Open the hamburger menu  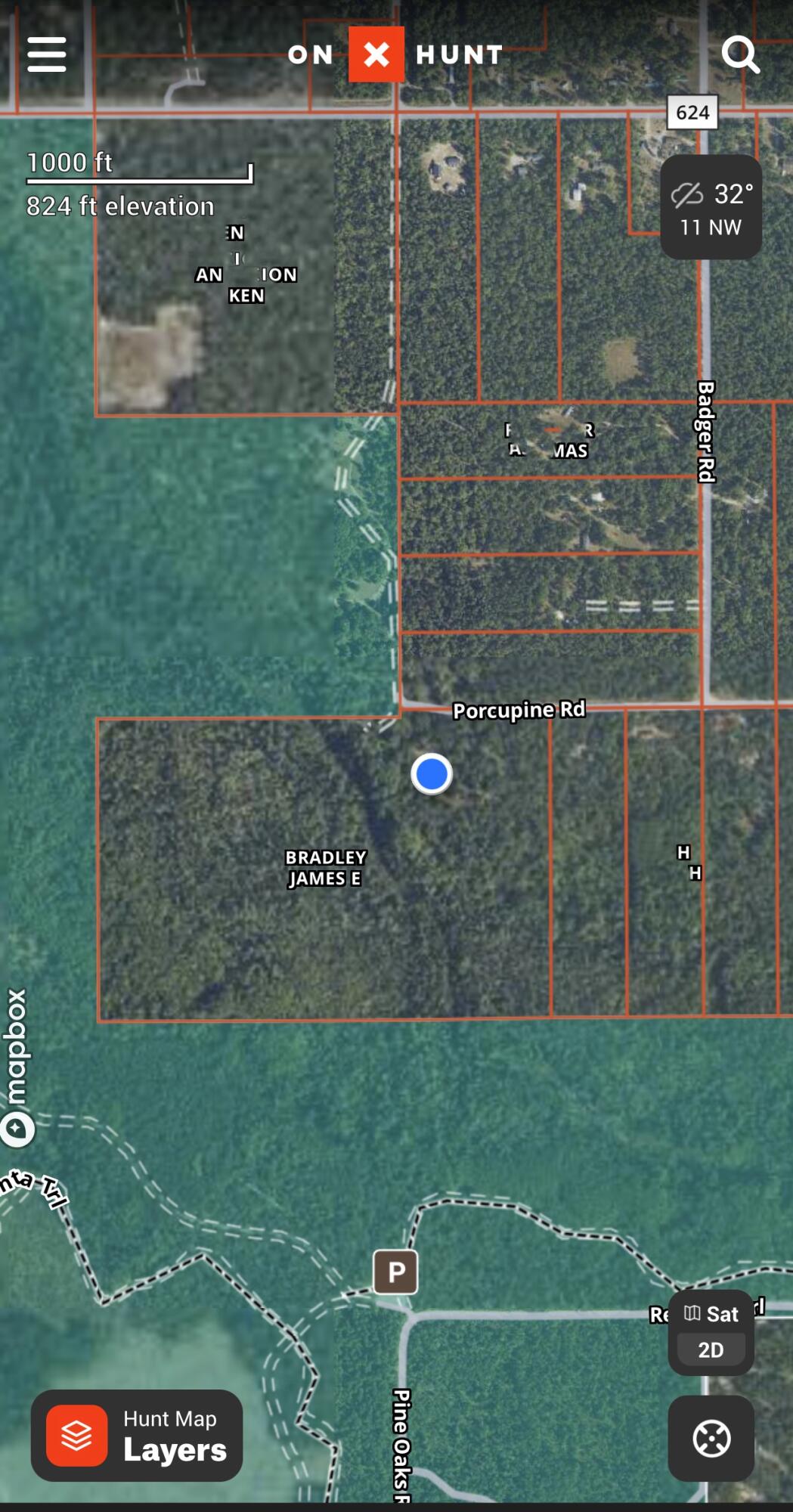pos(47,54)
